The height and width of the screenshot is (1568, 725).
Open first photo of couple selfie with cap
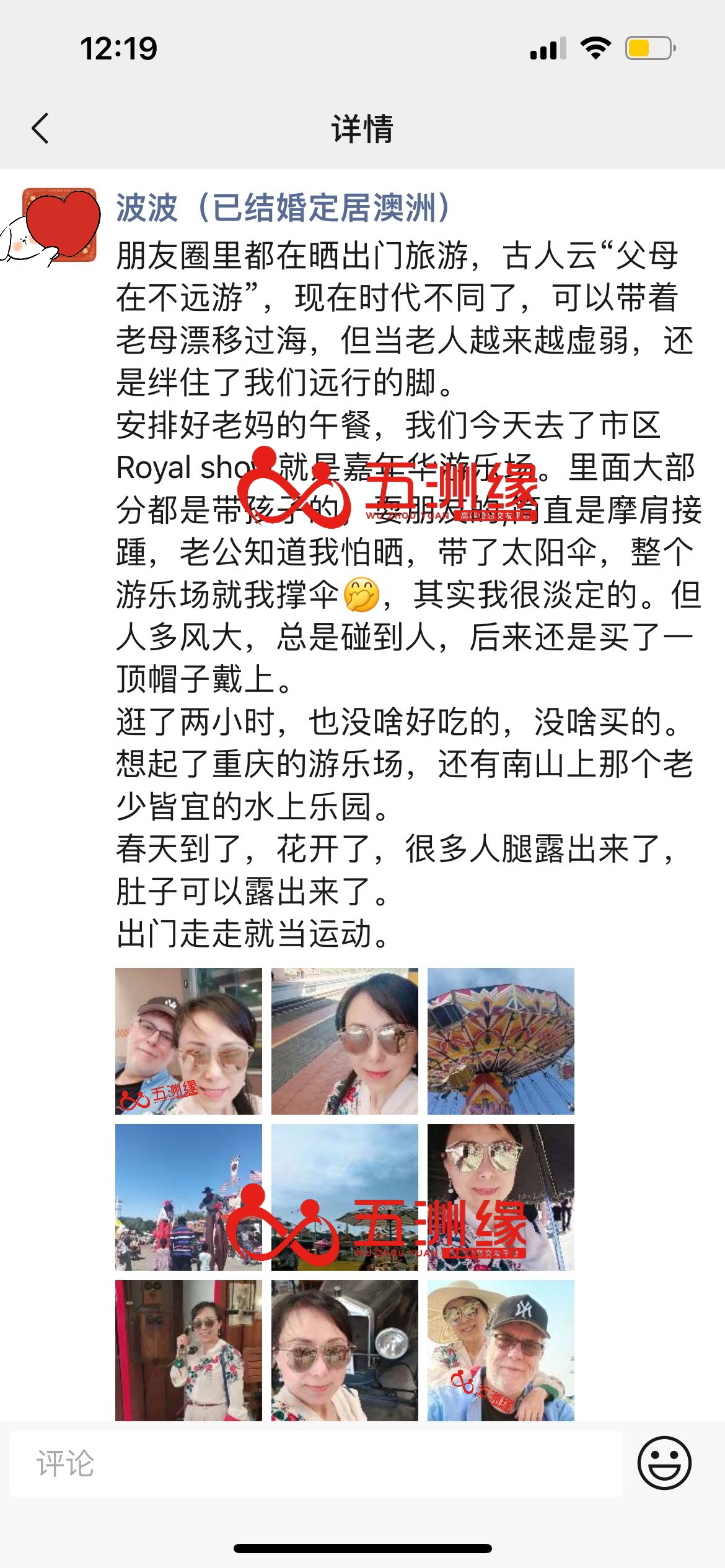(x=188, y=1041)
